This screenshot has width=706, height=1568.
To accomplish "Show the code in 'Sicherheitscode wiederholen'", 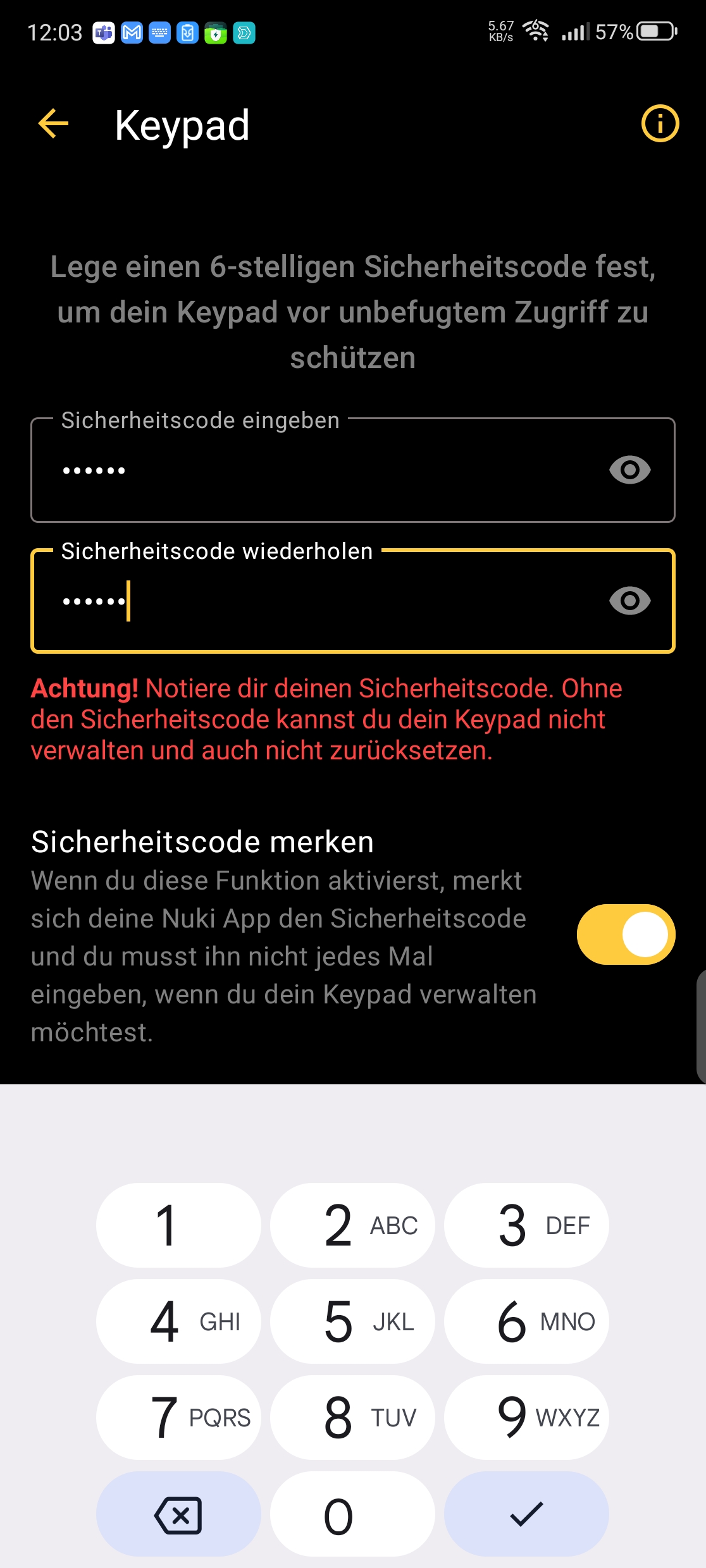I will [x=629, y=601].
